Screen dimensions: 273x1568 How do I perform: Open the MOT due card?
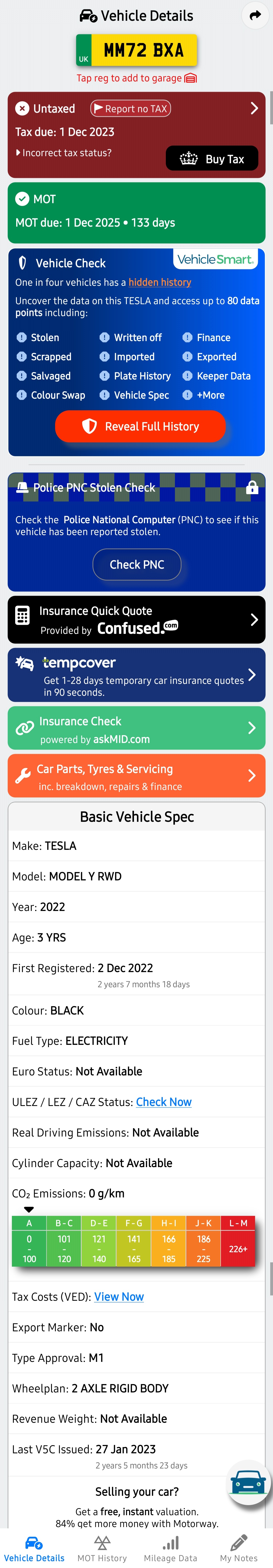[x=136, y=212]
